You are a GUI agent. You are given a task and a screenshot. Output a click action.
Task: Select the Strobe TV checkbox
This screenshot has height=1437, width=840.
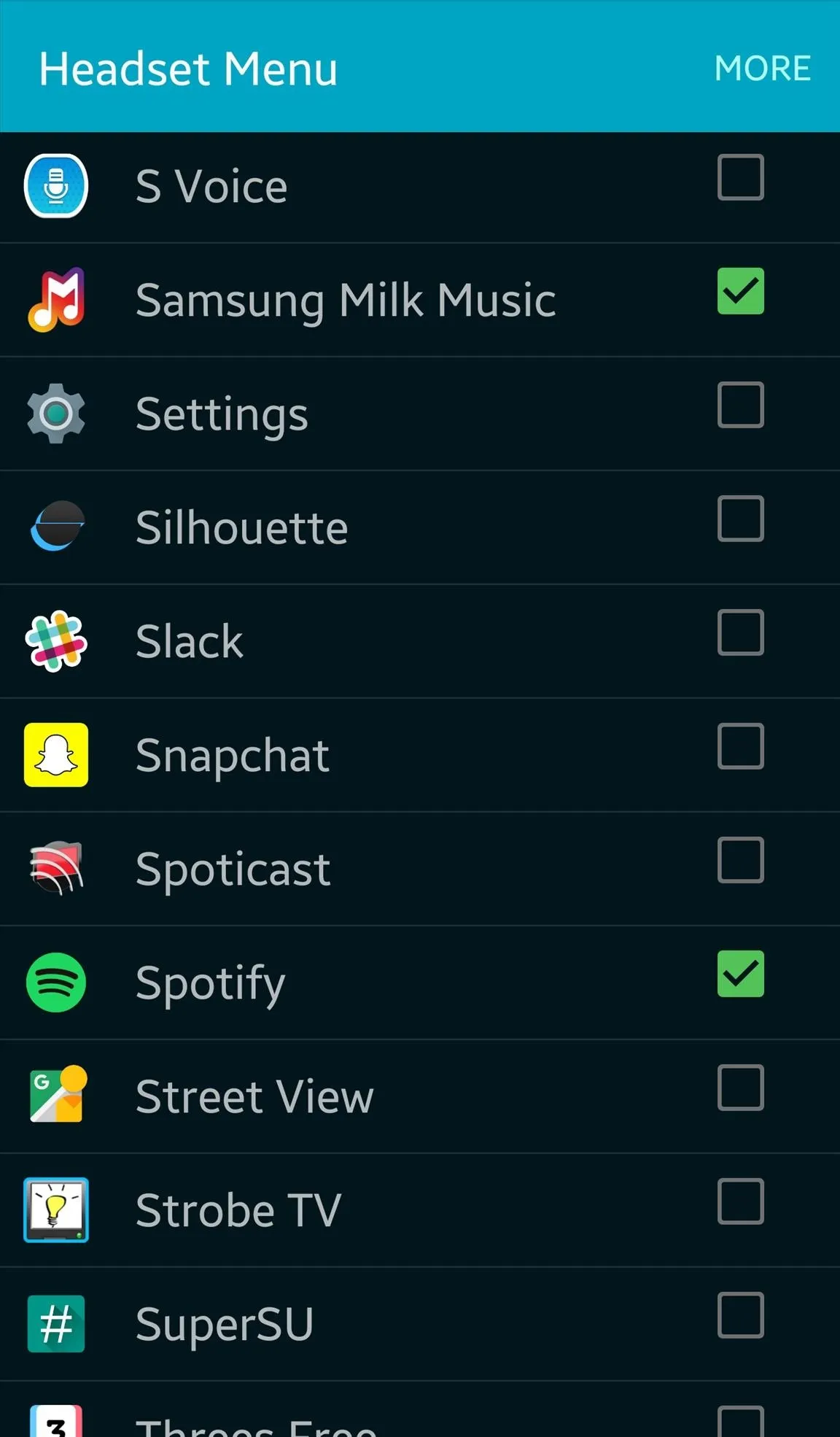741,1201
